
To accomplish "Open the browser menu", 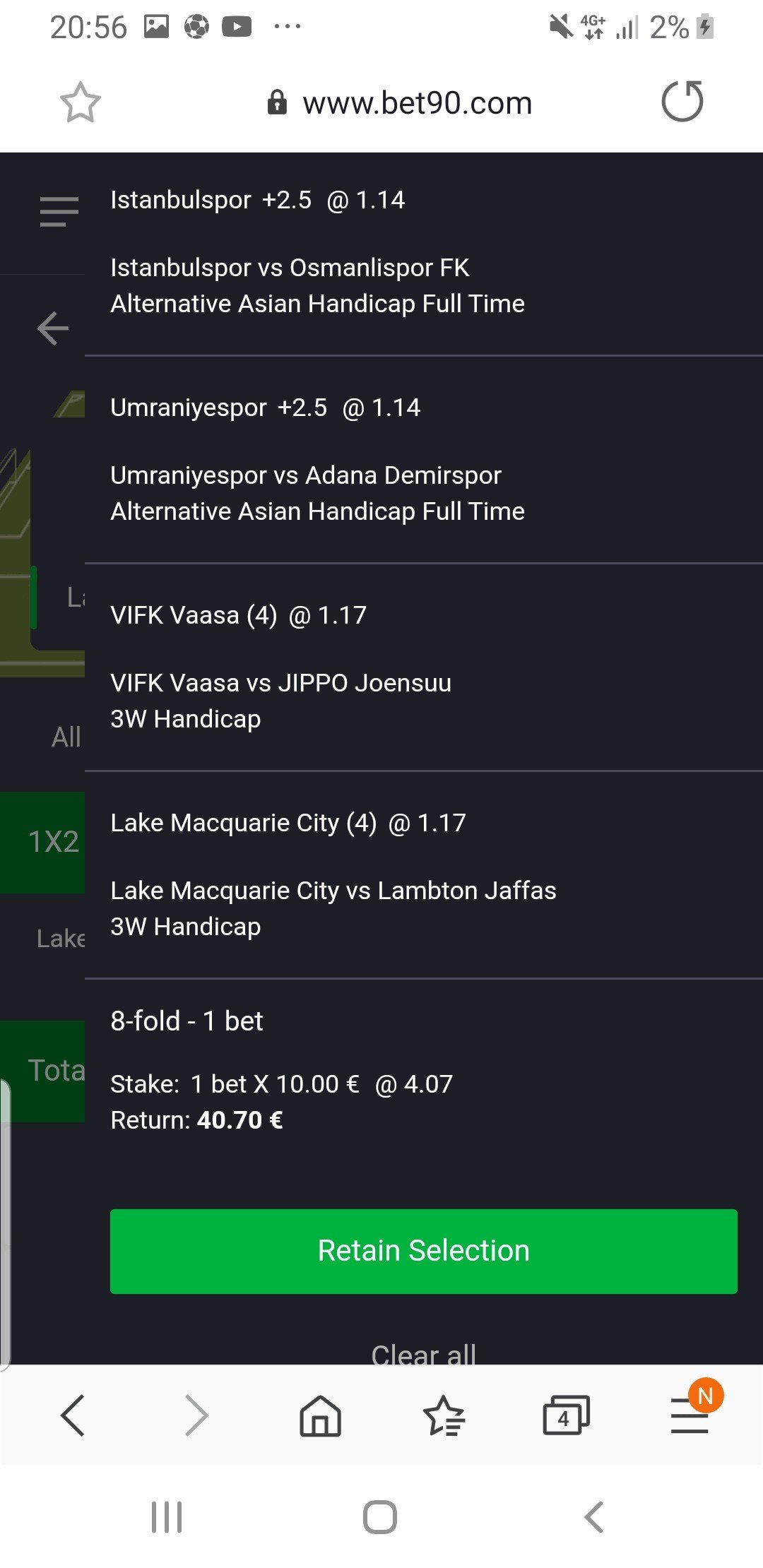I will coord(690,1416).
